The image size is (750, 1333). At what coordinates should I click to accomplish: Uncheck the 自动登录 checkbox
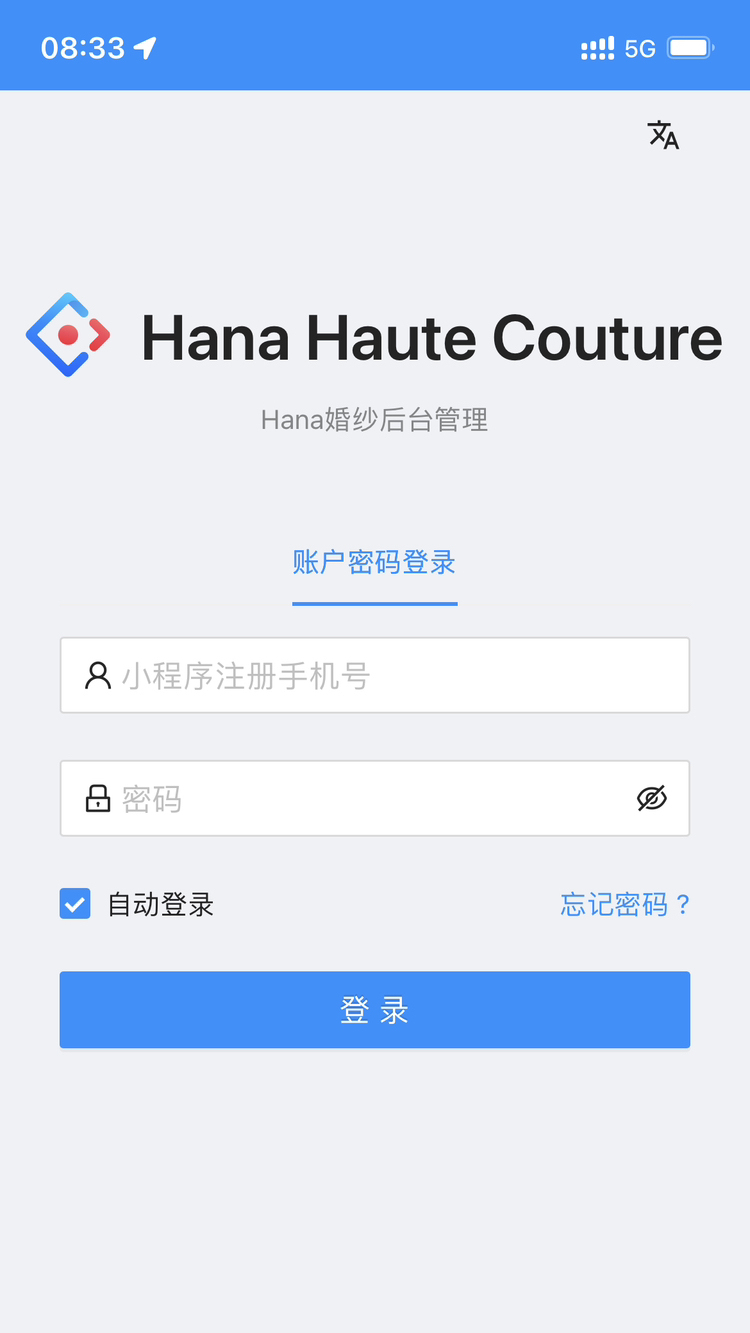75,904
